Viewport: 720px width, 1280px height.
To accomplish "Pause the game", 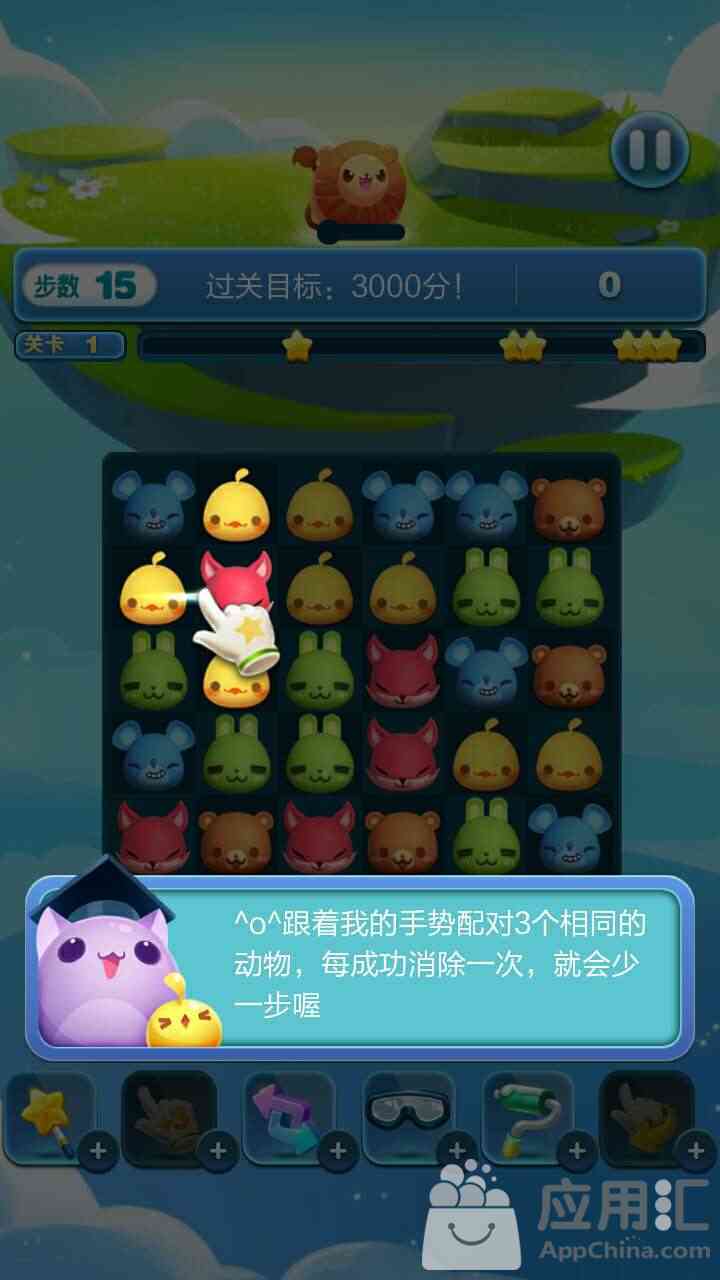I will tap(651, 151).
